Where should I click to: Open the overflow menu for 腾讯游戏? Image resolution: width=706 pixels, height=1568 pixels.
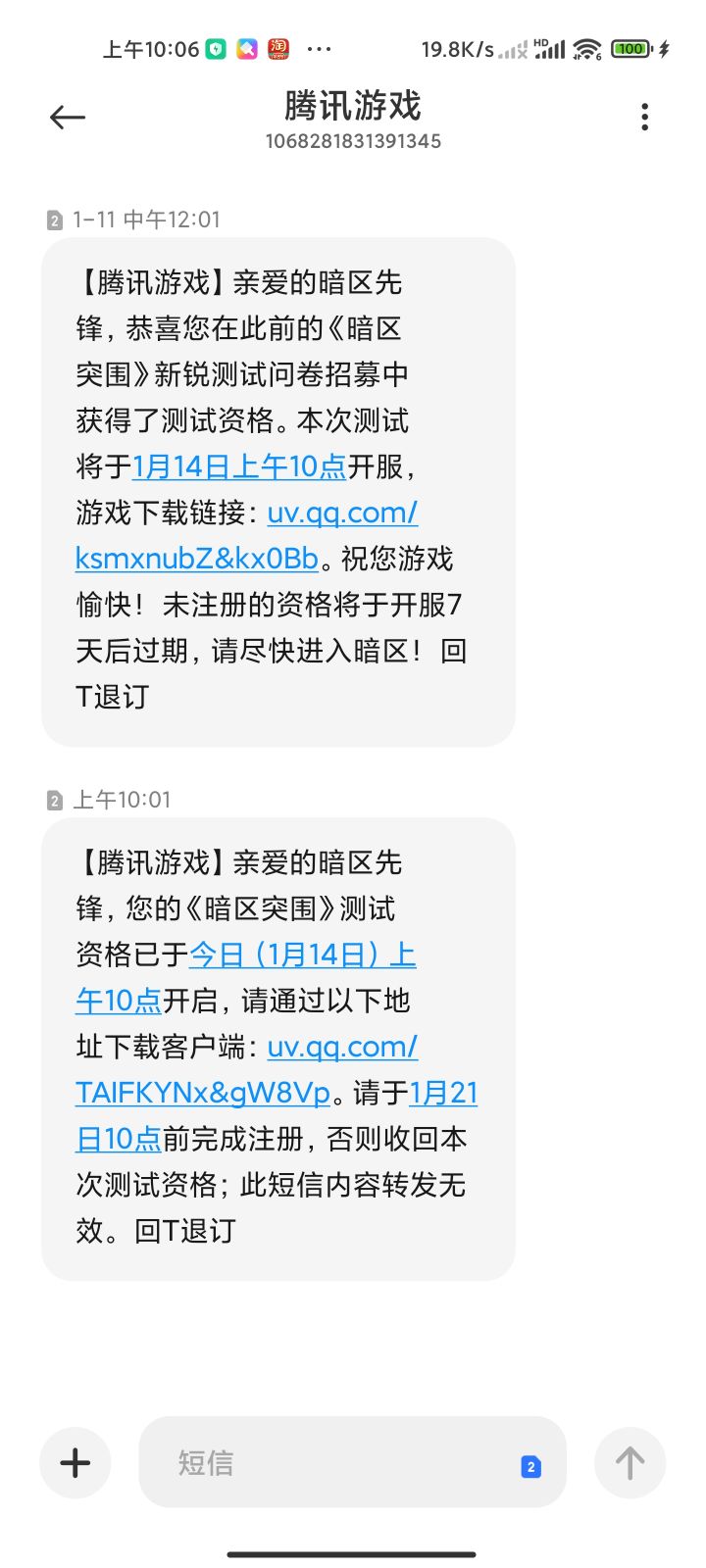[644, 118]
